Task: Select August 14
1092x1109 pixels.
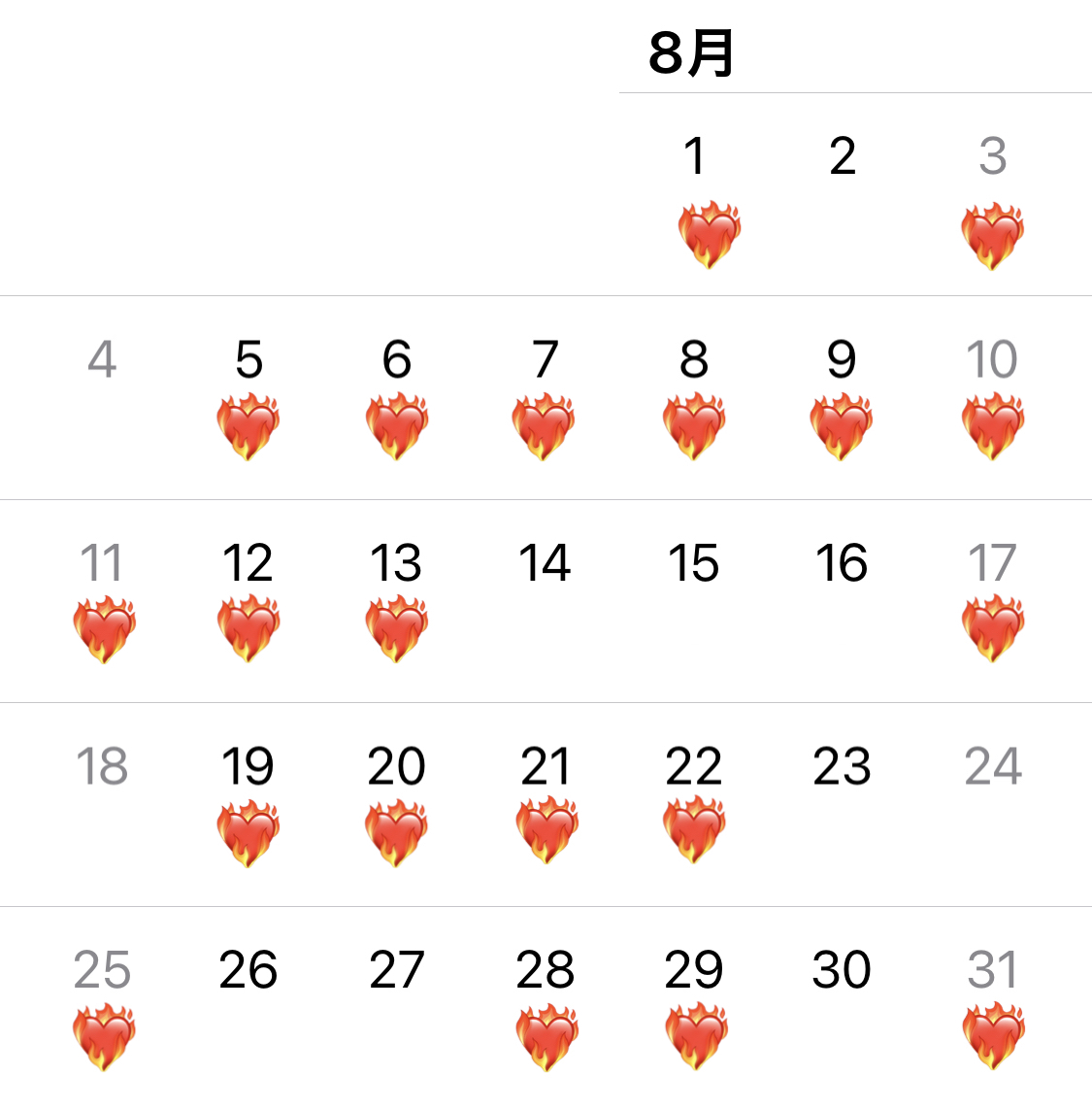Action: tap(545, 563)
